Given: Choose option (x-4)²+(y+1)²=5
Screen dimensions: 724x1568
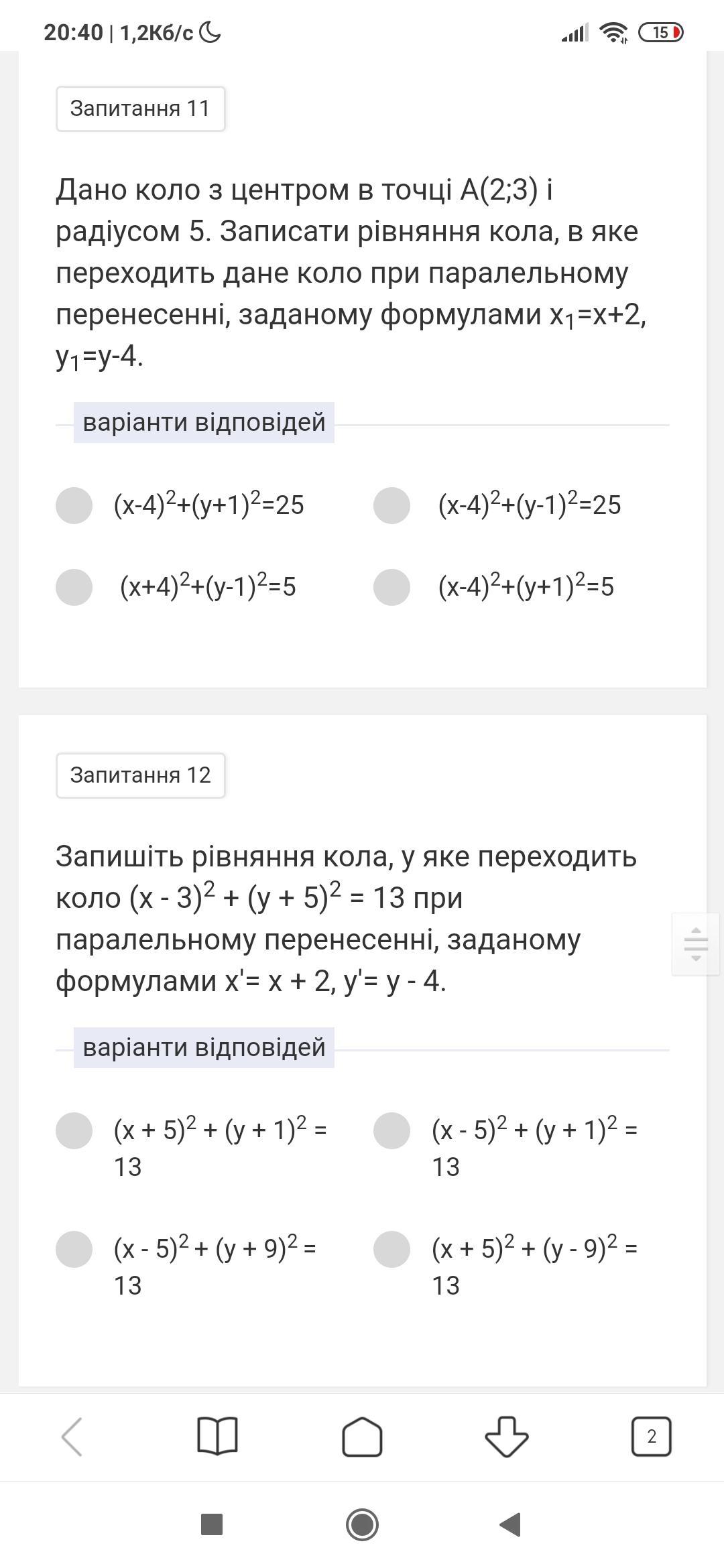Looking at the screenshot, I should point(391,587).
